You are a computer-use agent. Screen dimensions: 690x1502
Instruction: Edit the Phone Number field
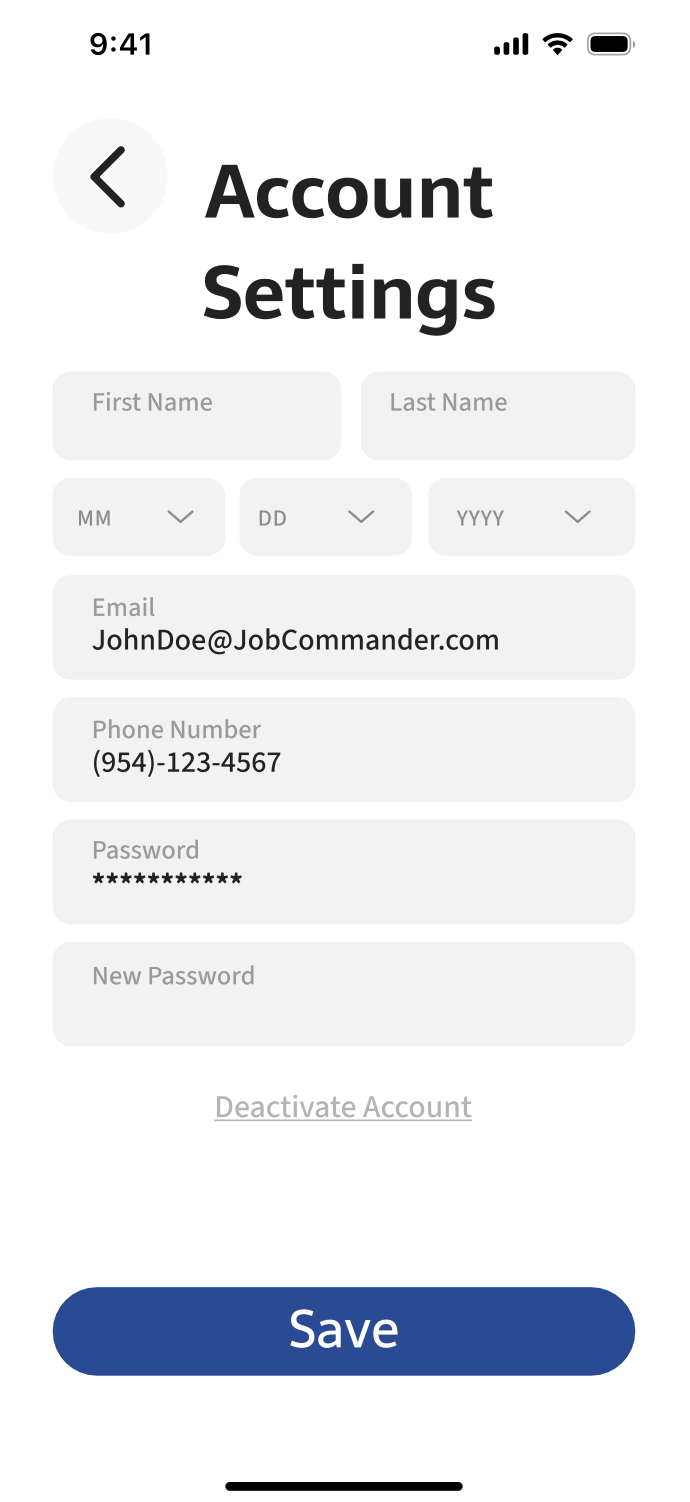tap(343, 749)
